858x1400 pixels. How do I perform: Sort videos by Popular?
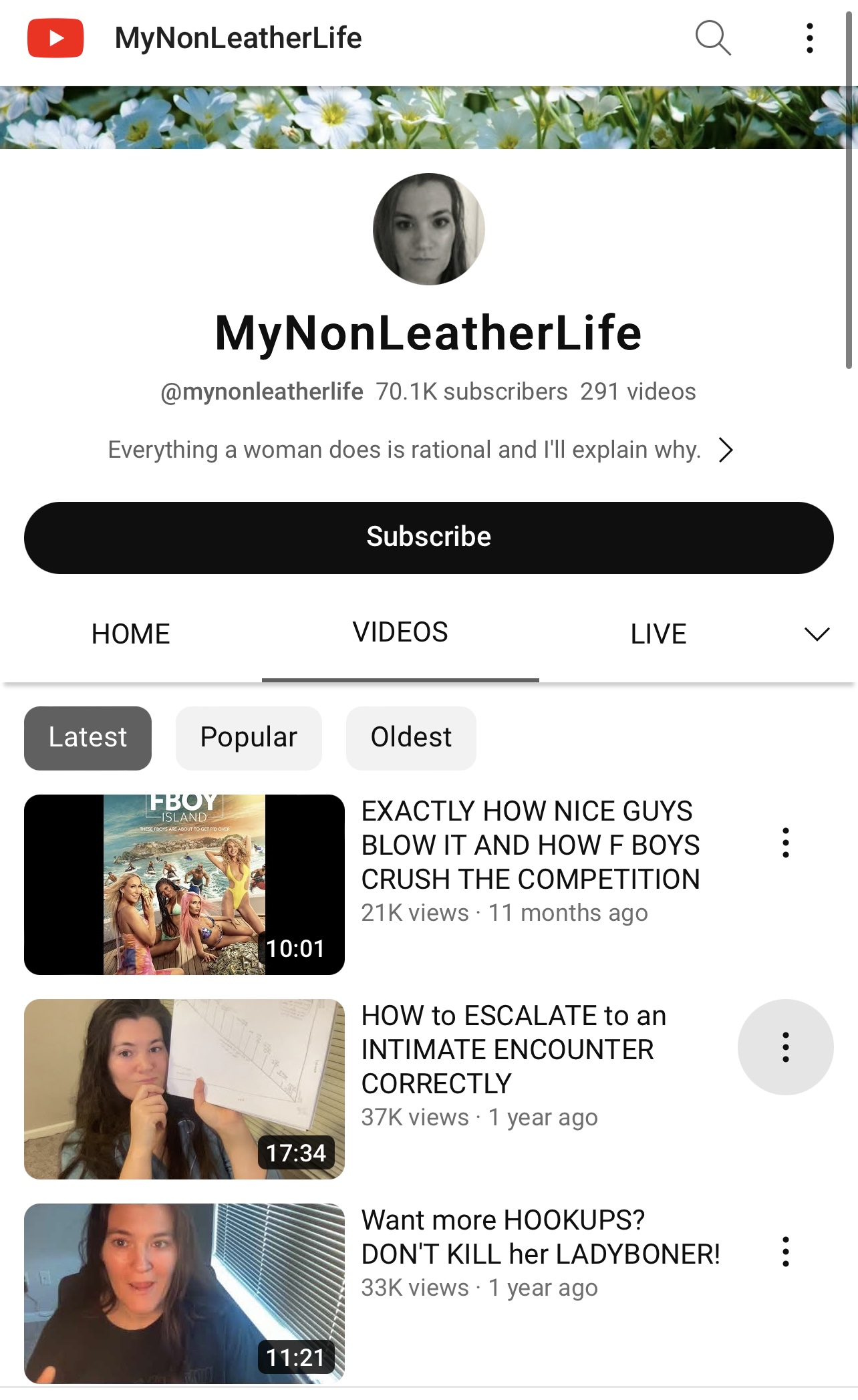pyautogui.click(x=249, y=738)
